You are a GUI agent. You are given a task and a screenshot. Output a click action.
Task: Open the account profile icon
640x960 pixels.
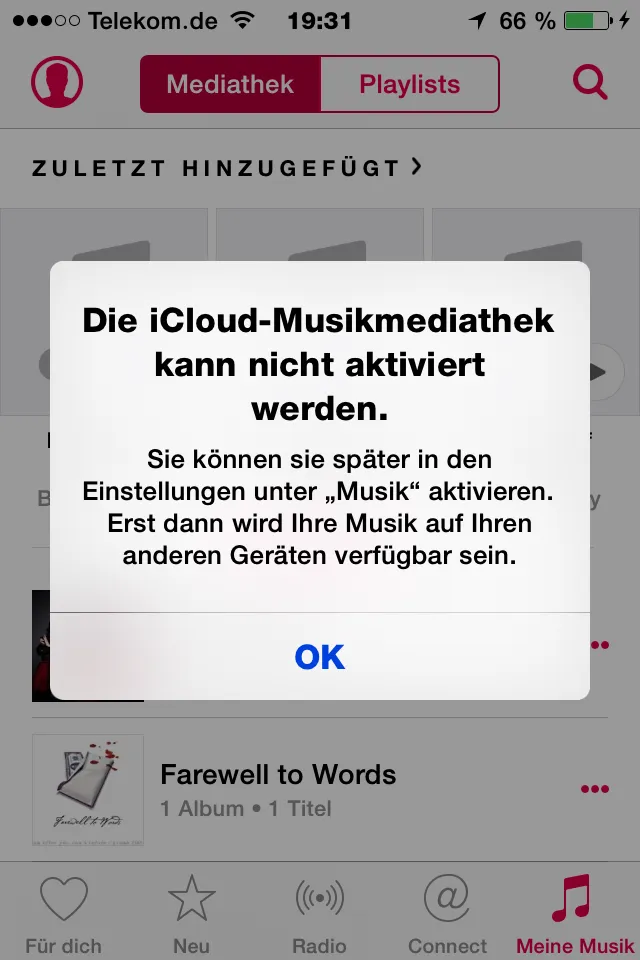point(57,83)
